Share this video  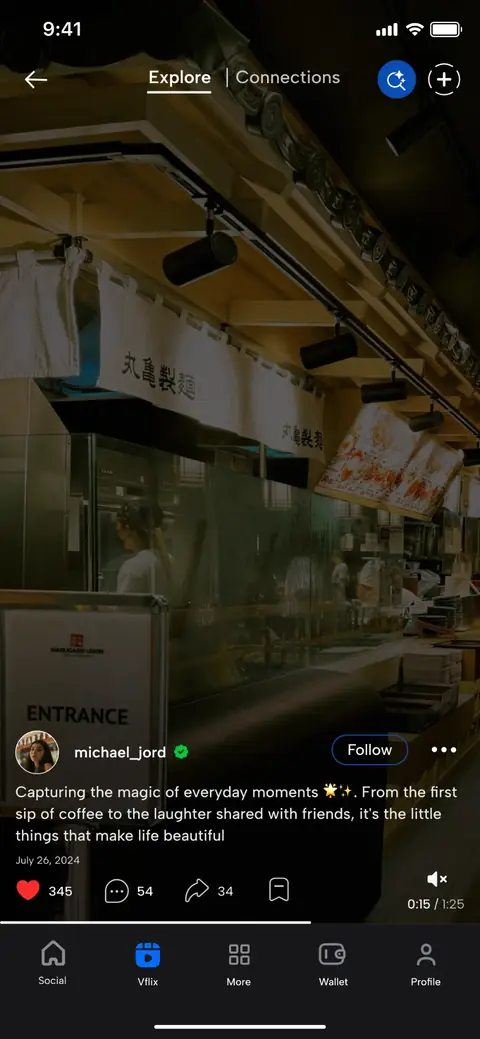(197, 891)
